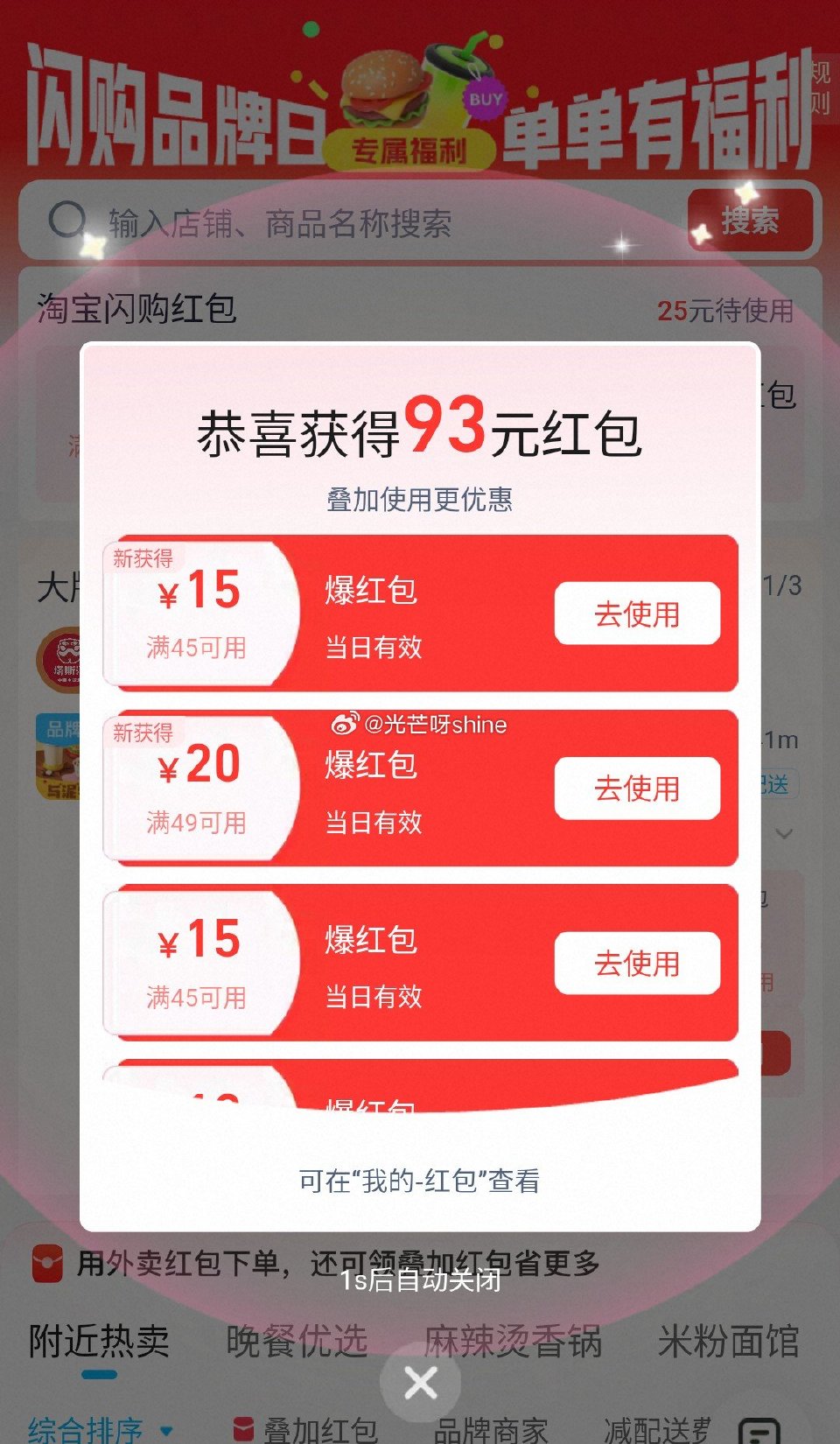Expand the store card via the down chevron
The width and height of the screenshot is (840, 1444).
pyautogui.click(x=783, y=834)
